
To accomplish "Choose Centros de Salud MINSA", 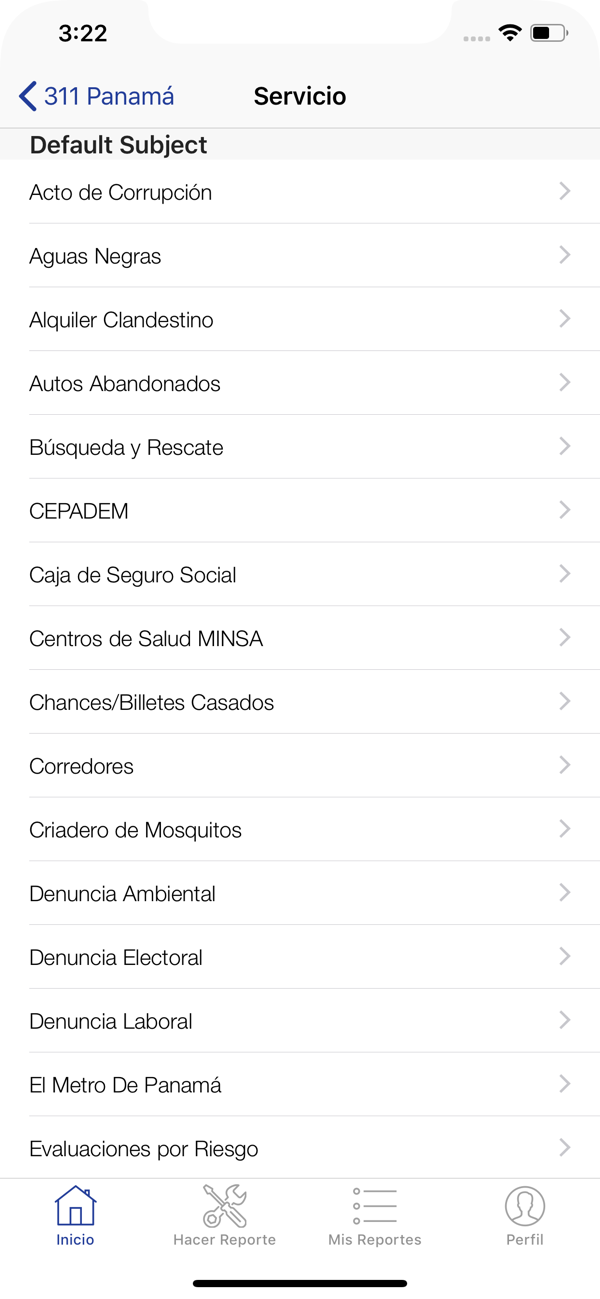I will point(300,638).
